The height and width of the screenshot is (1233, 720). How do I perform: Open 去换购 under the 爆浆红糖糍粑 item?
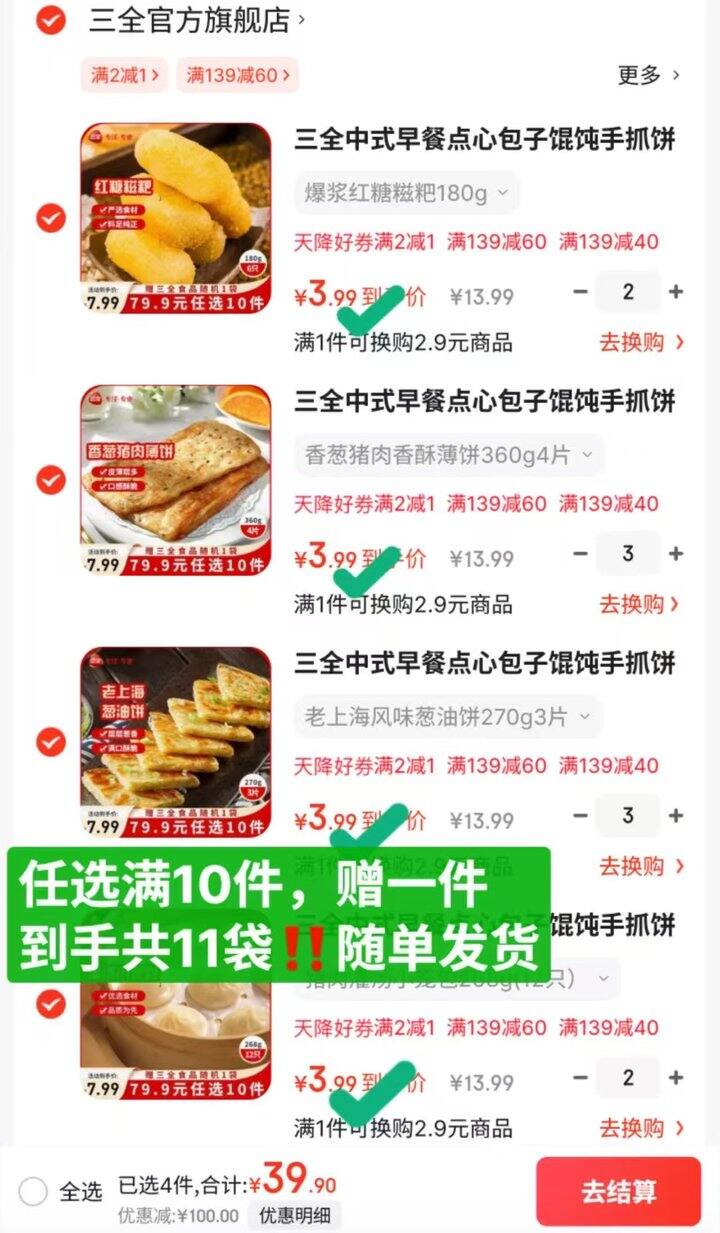(641, 342)
